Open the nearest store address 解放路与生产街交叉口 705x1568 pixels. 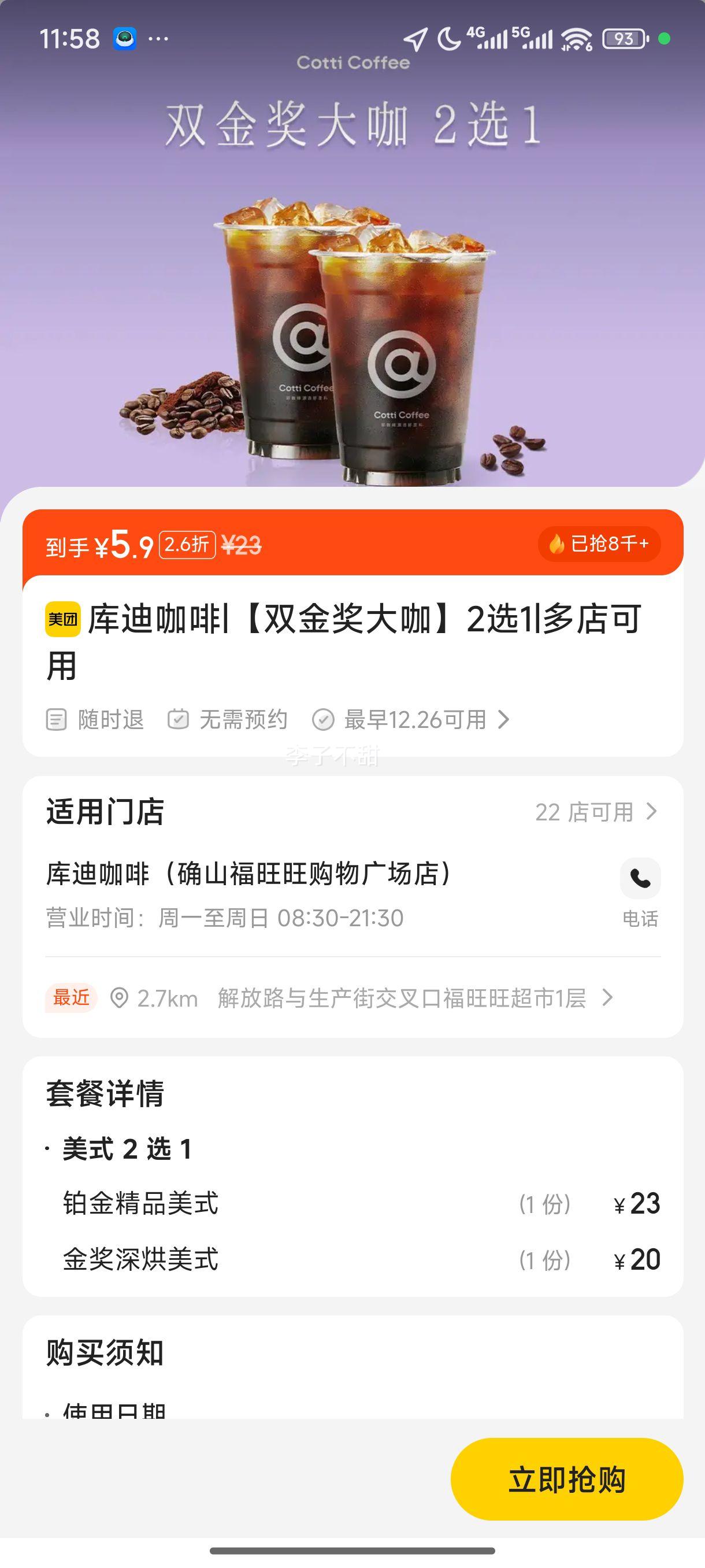click(402, 999)
